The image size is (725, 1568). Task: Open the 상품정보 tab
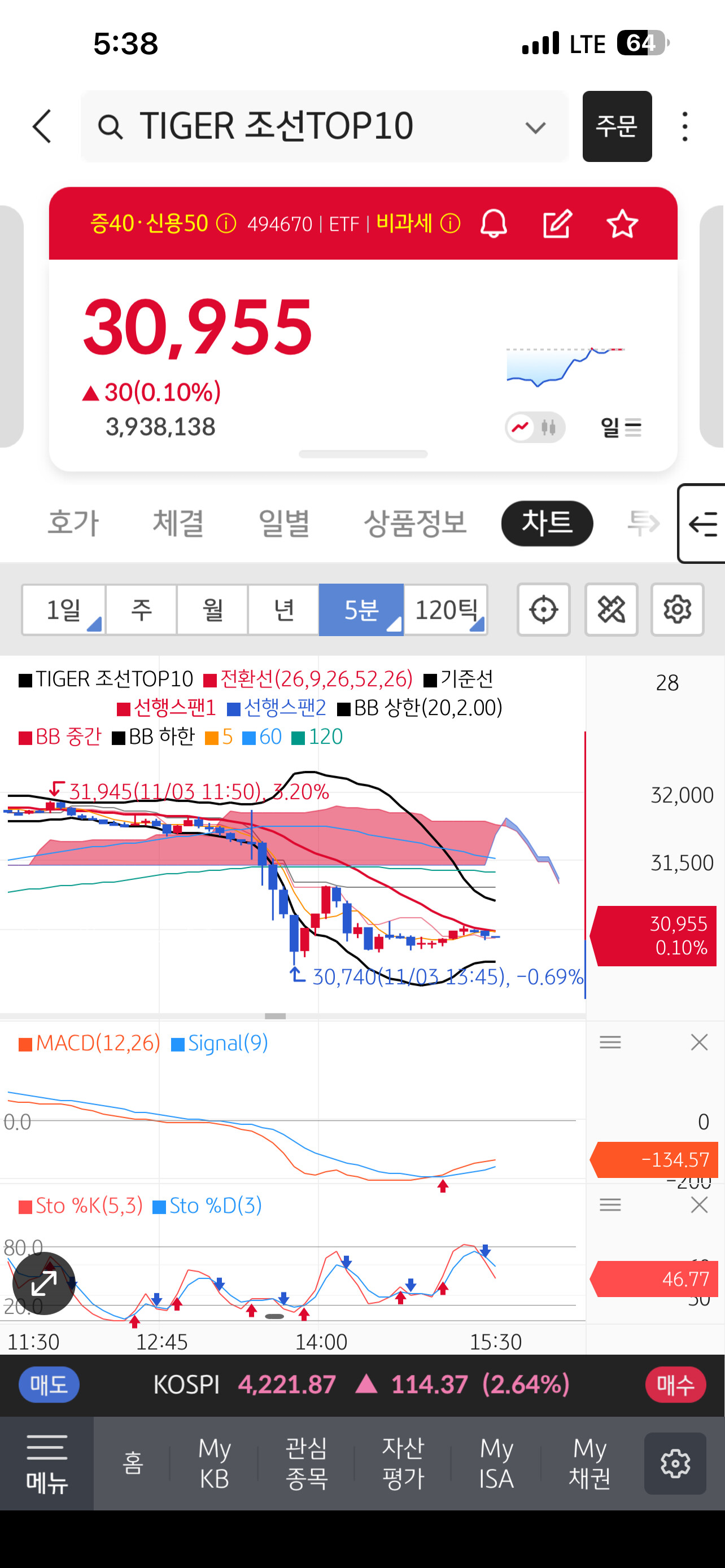(415, 523)
